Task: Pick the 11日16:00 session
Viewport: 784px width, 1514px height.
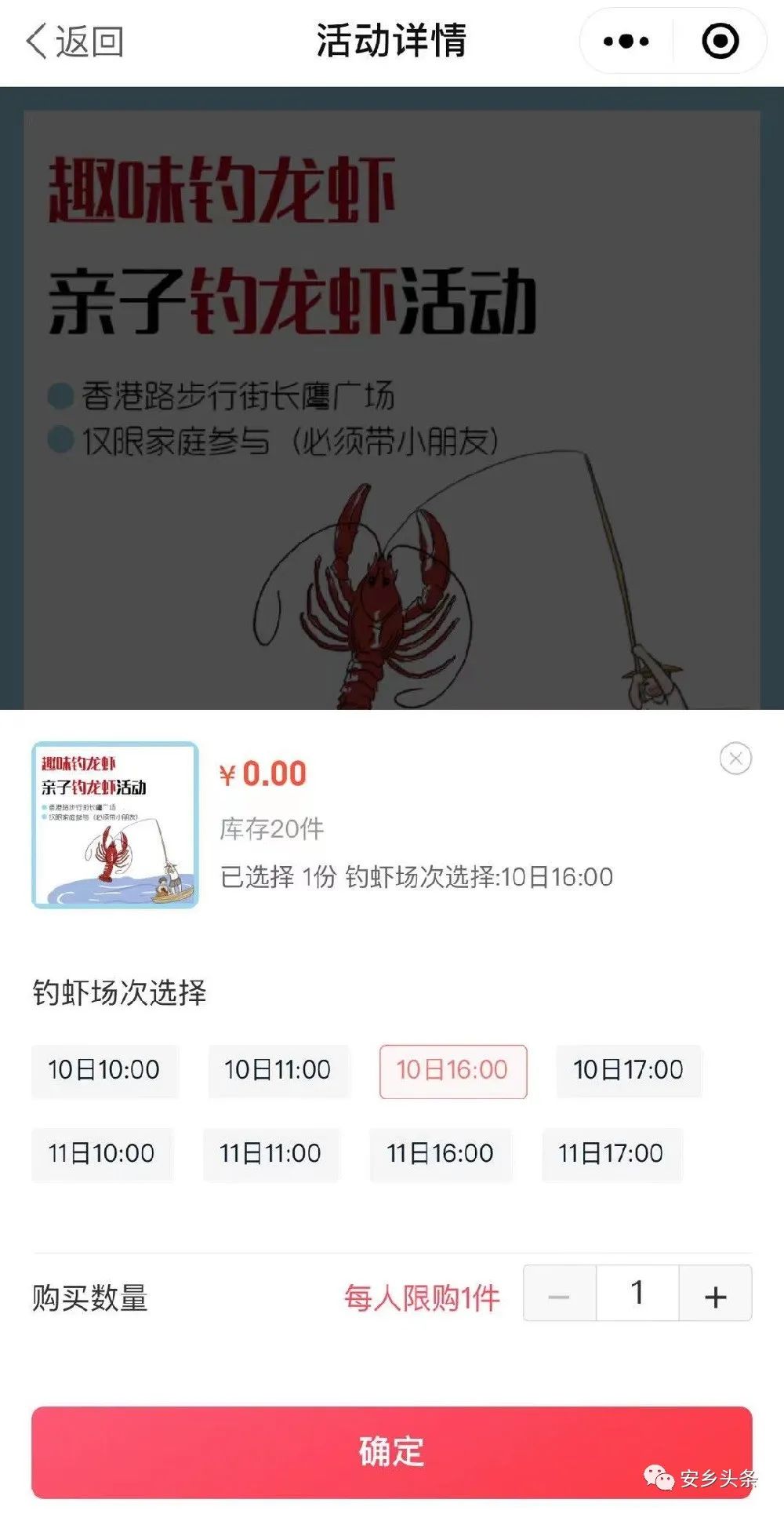Action: 440,1153
